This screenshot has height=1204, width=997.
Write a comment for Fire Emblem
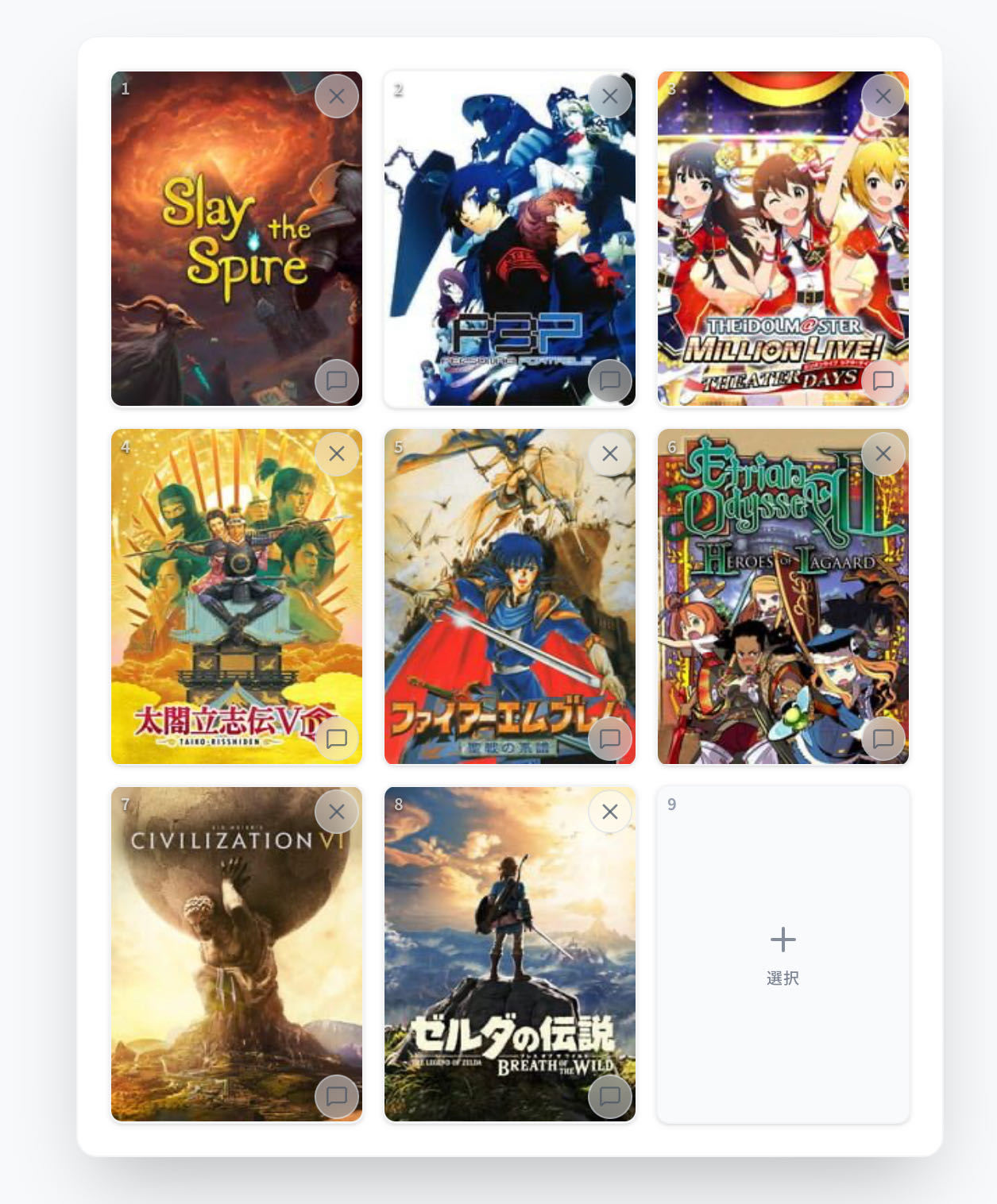pos(610,739)
